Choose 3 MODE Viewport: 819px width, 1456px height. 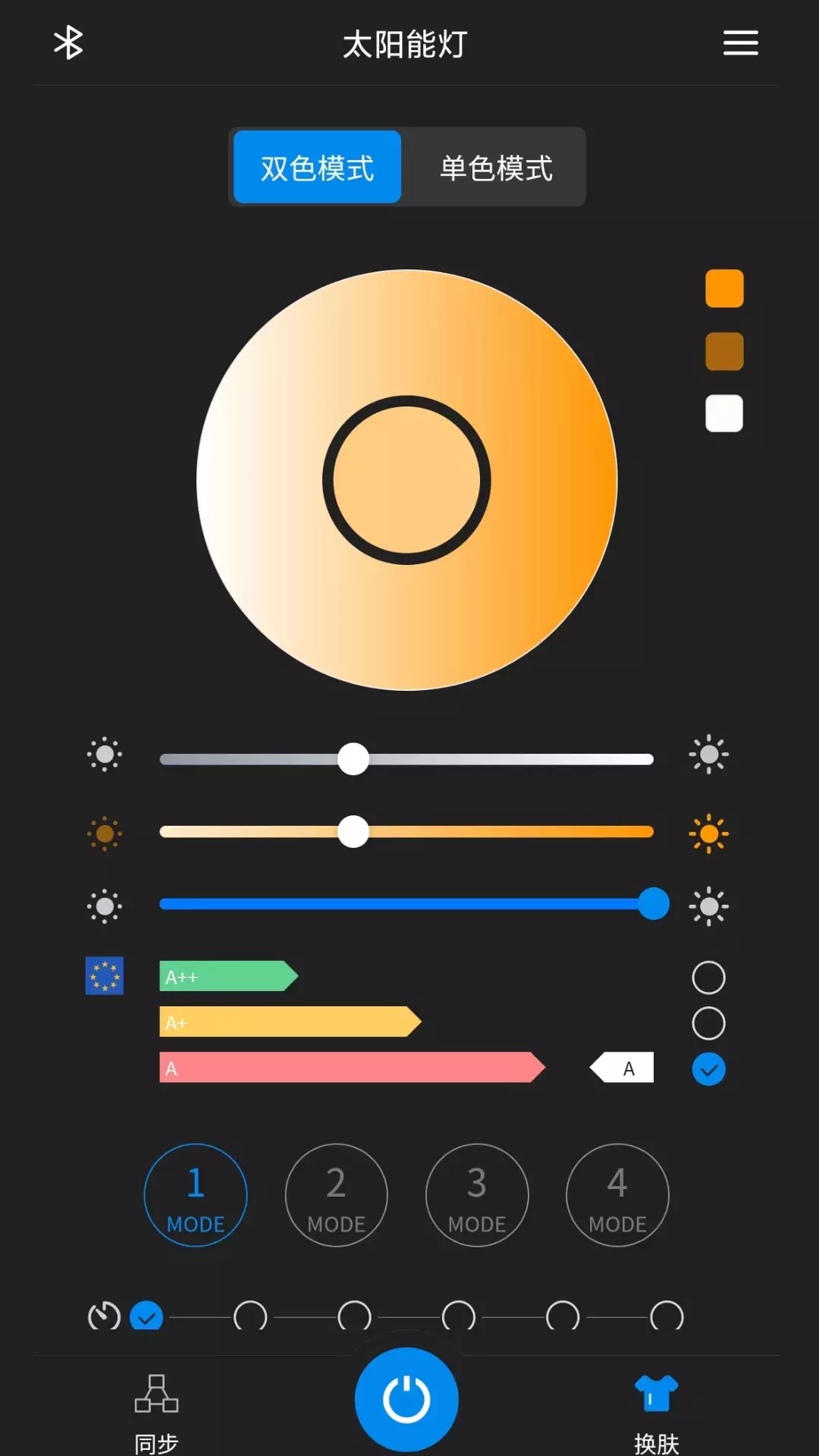click(477, 1195)
